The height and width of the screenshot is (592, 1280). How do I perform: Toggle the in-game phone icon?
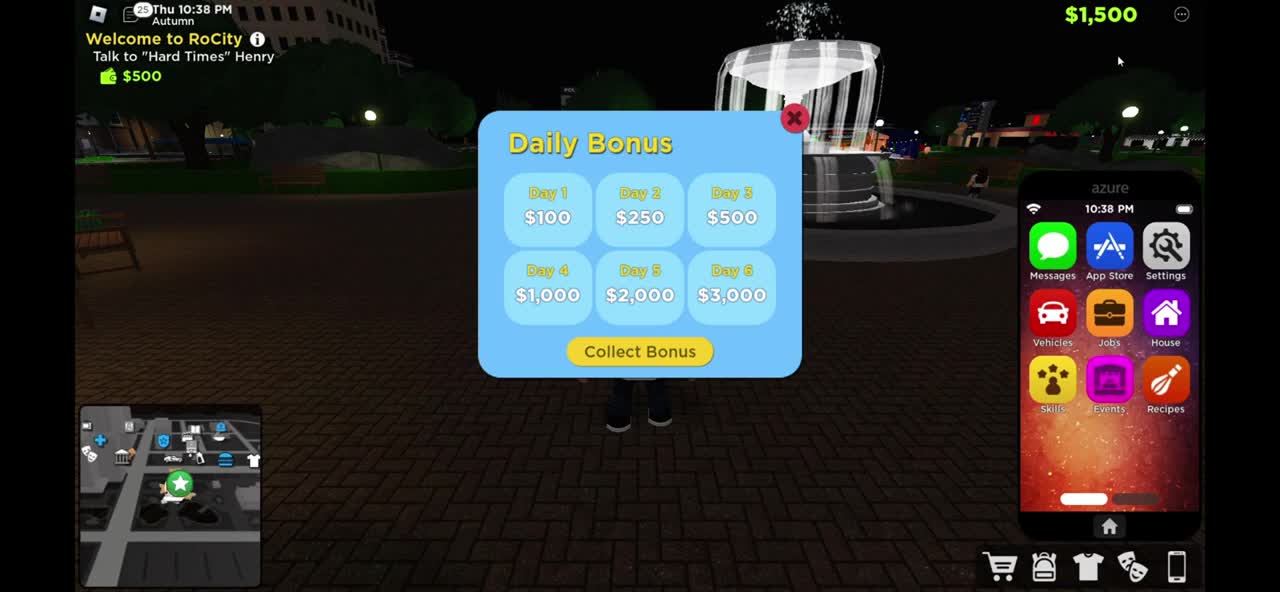click(x=1177, y=567)
